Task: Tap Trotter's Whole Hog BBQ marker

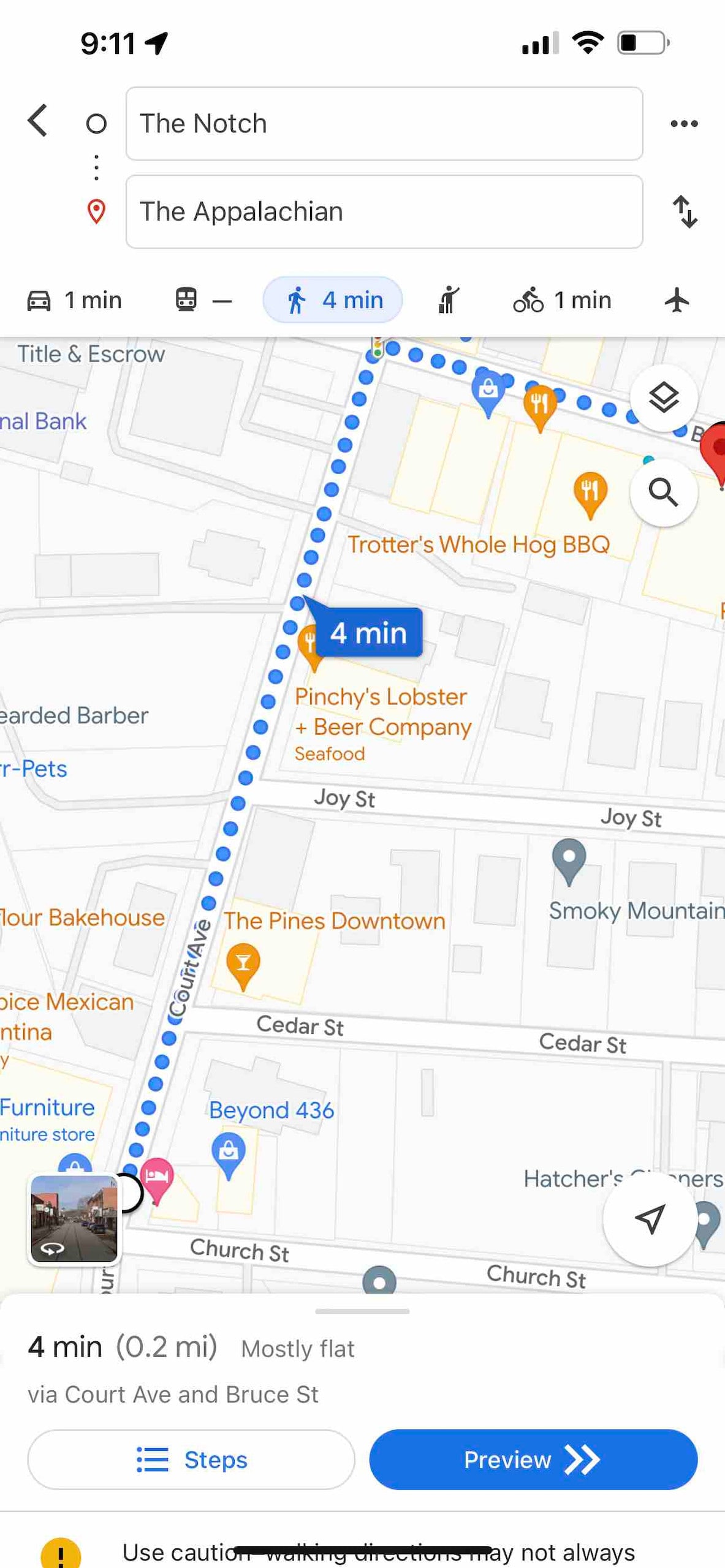Action: click(x=590, y=491)
